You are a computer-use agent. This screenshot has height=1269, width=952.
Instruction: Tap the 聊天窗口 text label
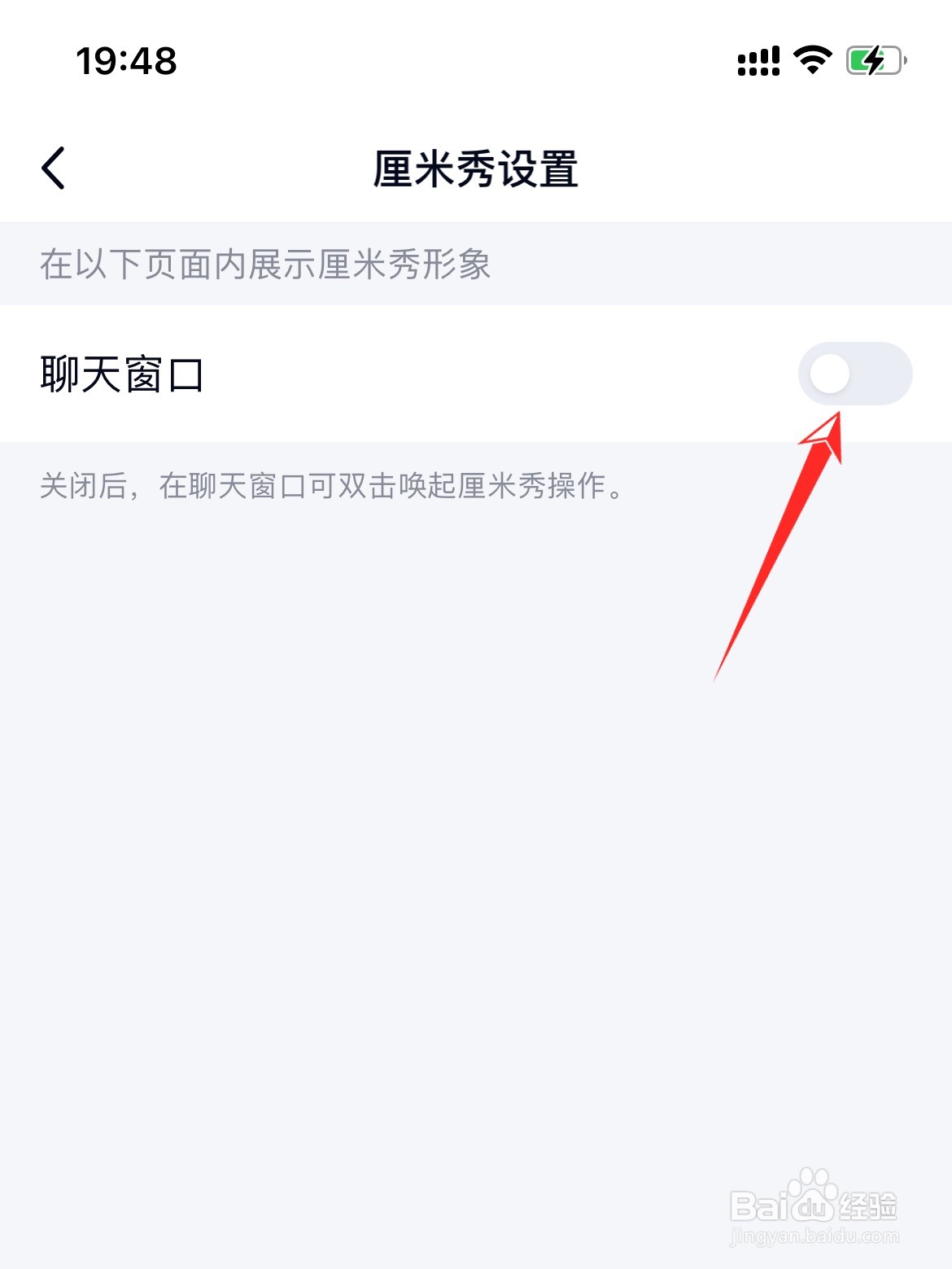tap(122, 373)
